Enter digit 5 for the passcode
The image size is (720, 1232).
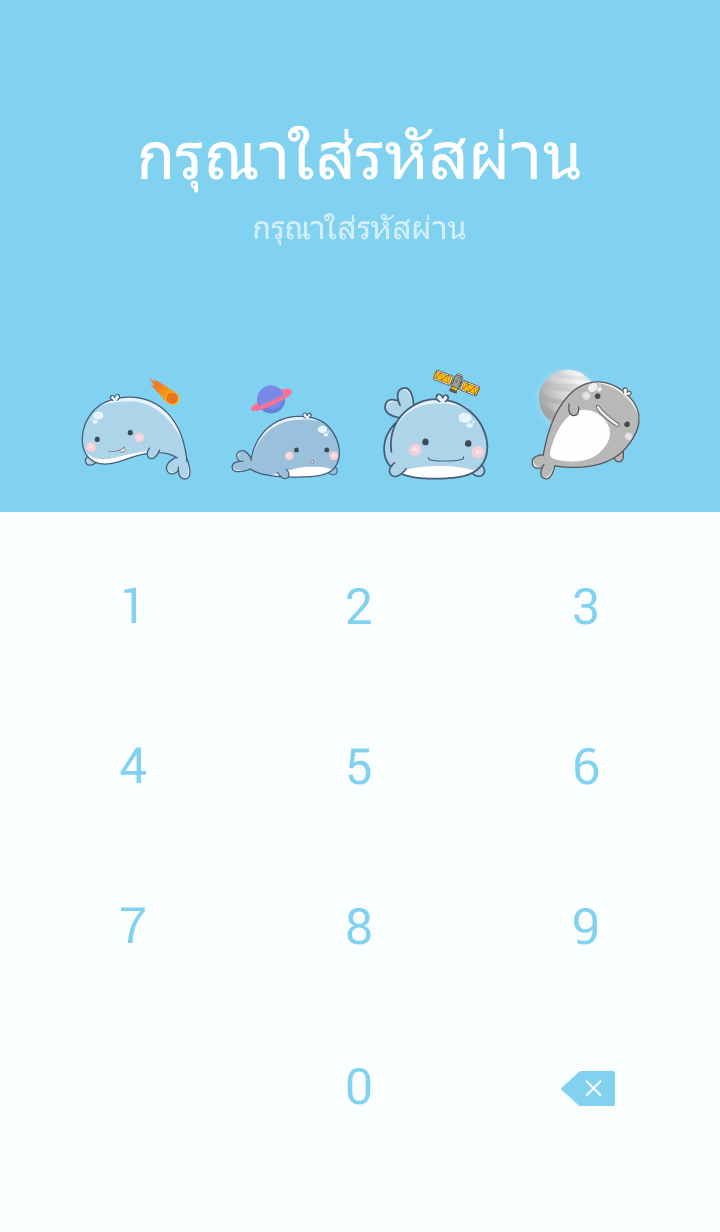point(359,767)
